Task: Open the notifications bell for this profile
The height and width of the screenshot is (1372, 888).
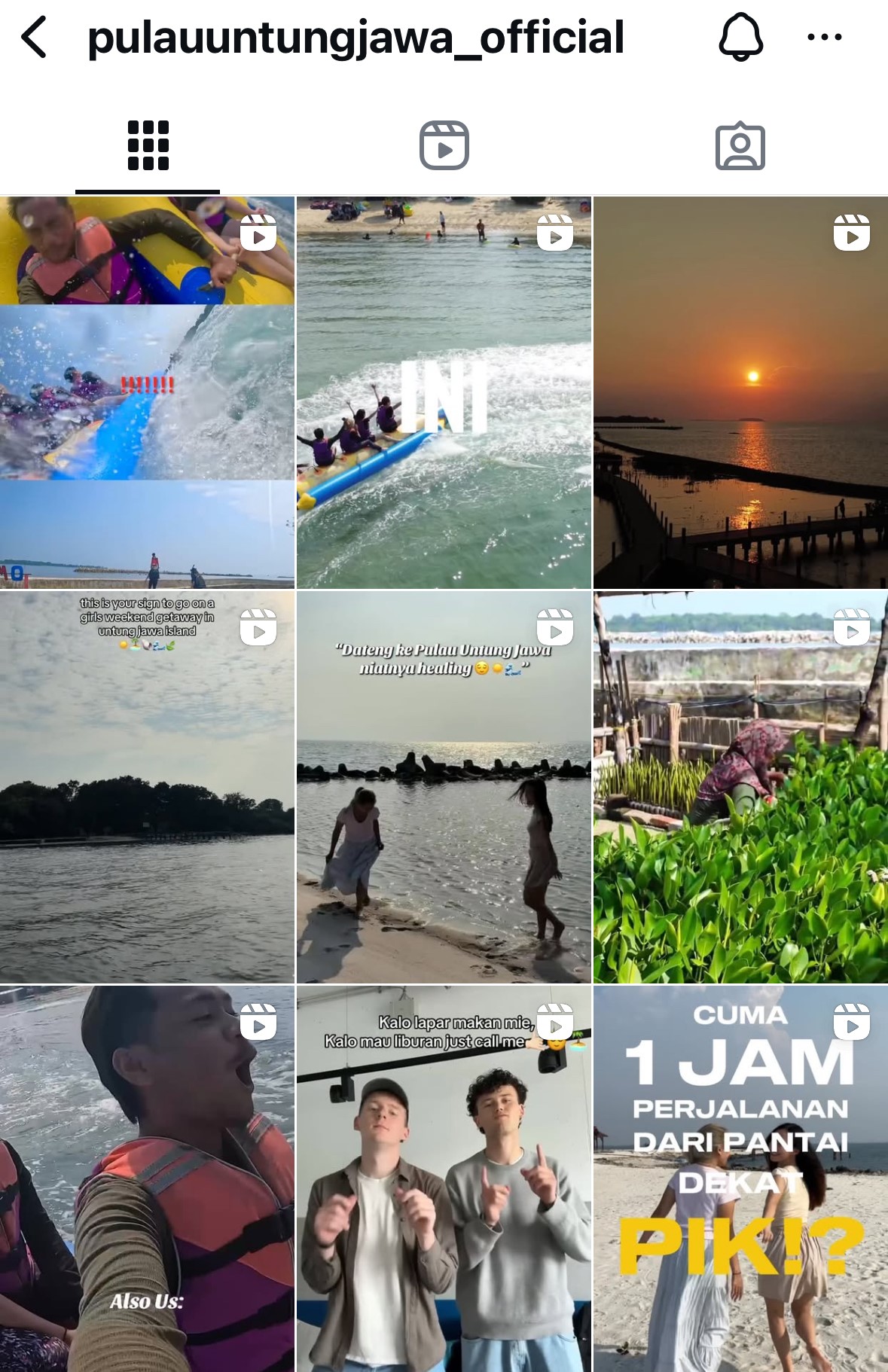Action: (x=741, y=36)
